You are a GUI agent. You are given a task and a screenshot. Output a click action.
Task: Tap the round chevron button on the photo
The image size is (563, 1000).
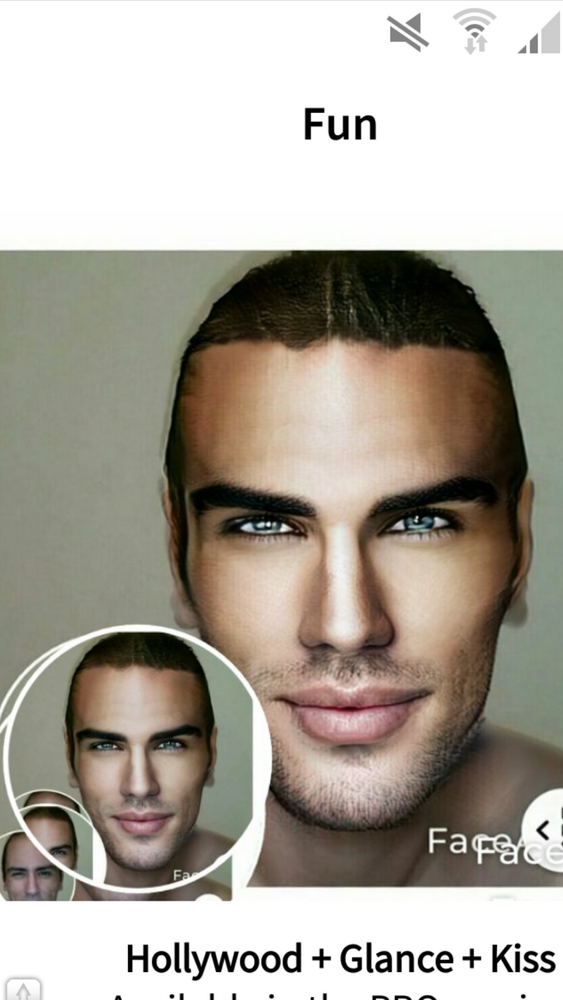[x=543, y=830]
